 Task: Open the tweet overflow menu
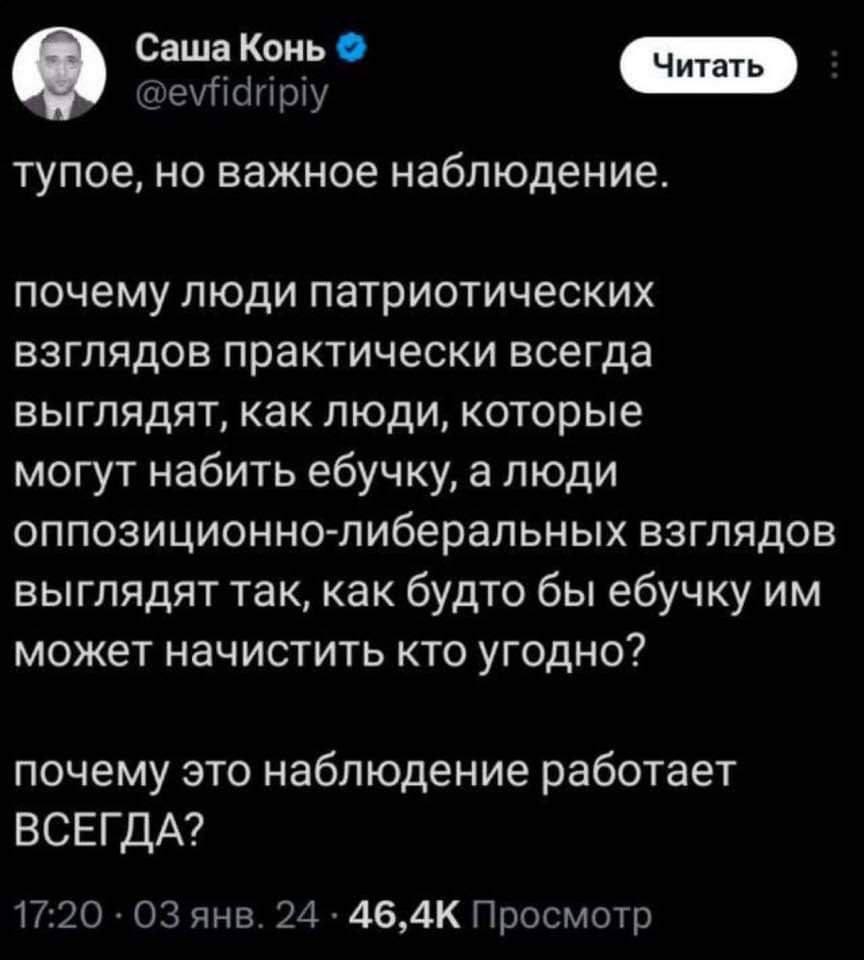click(834, 67)
